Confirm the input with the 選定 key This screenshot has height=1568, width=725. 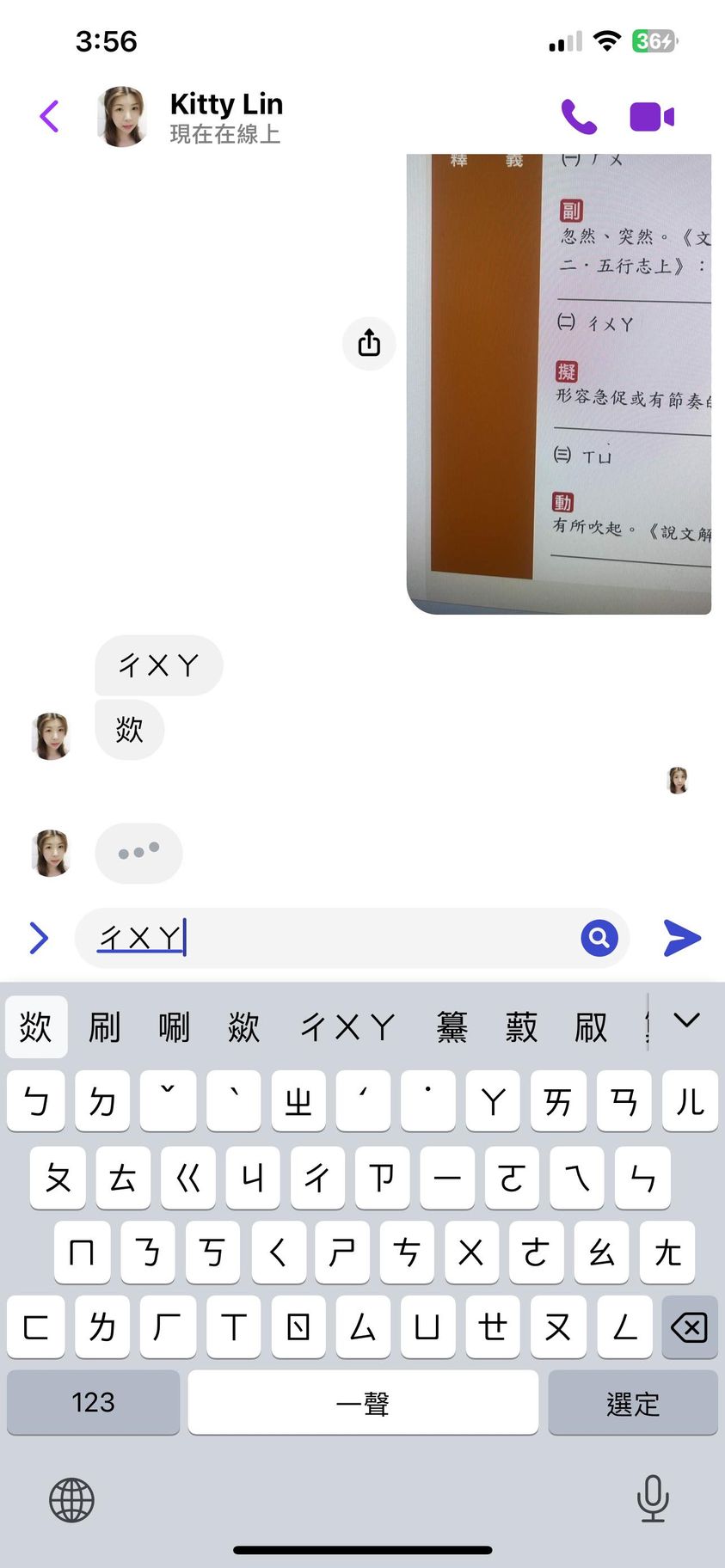pyautogui.click(x=632, y=1403)
